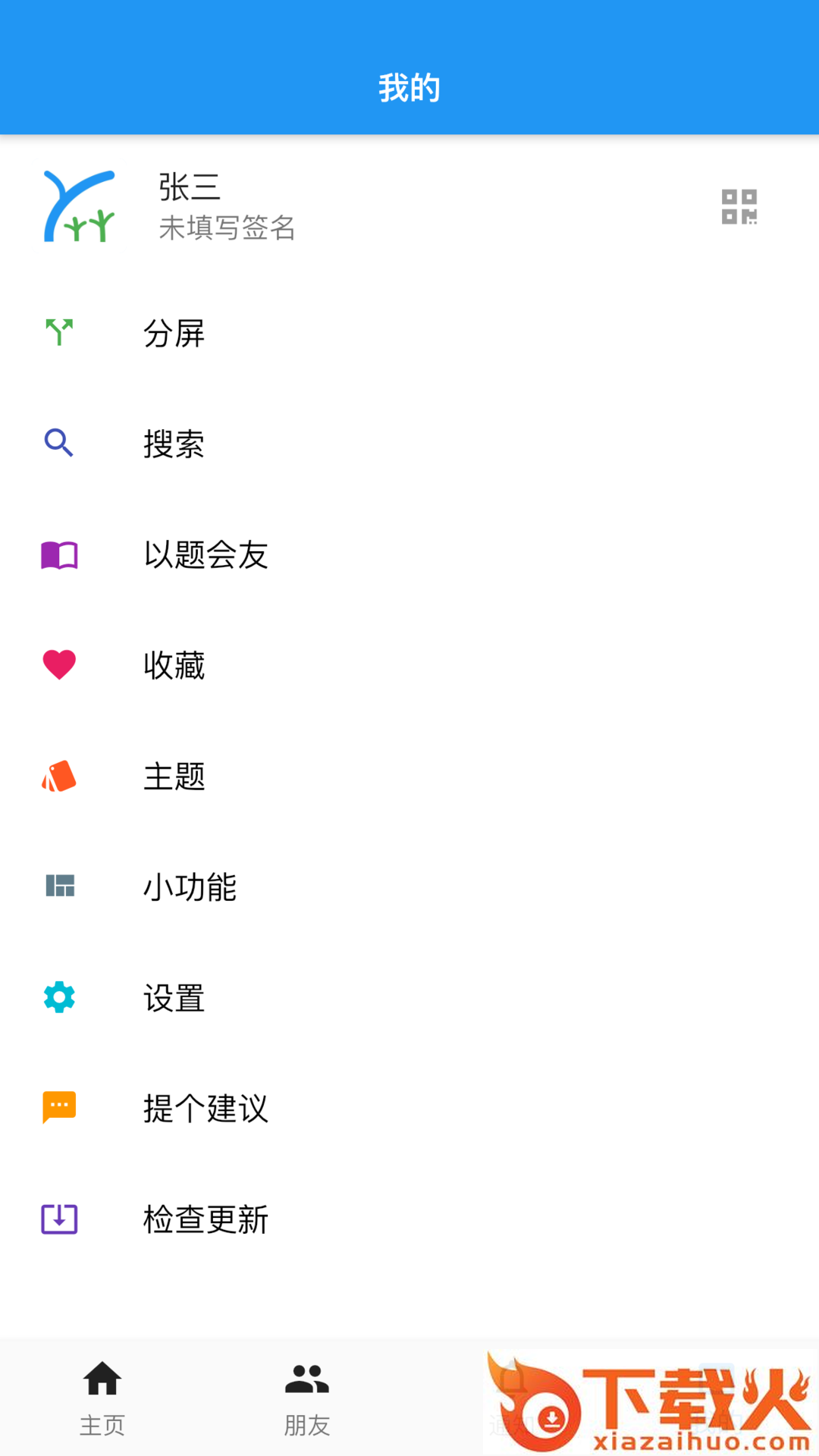This screenshot has width=819, height=1456.
Task: Open 收藏 favorites
Action: [x=174, y=666]
